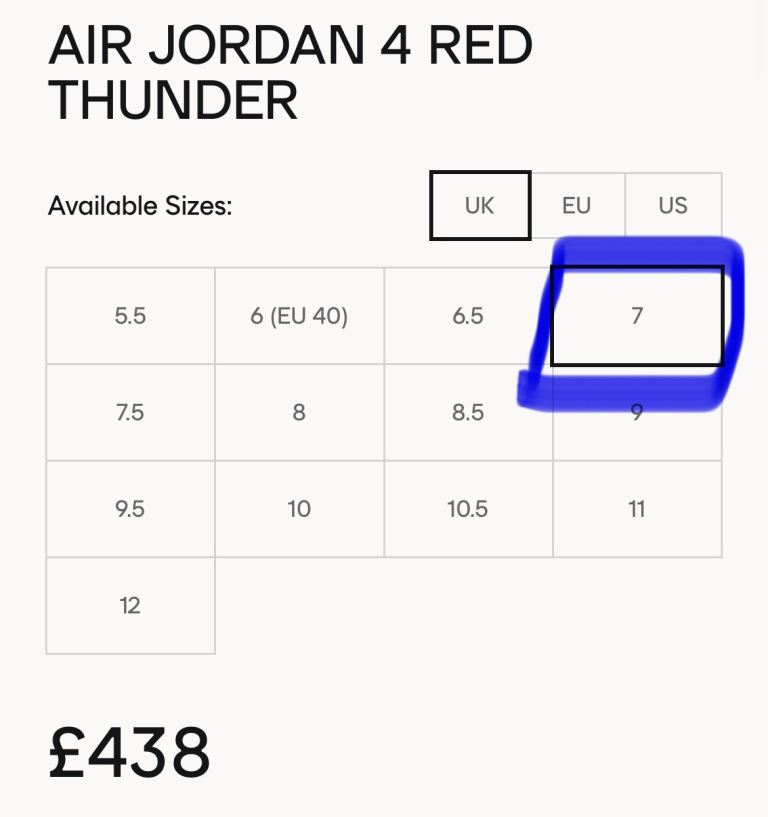The width and height of the screenshot is (768, 817).
Task: Tap size 7
Action: 637,316
